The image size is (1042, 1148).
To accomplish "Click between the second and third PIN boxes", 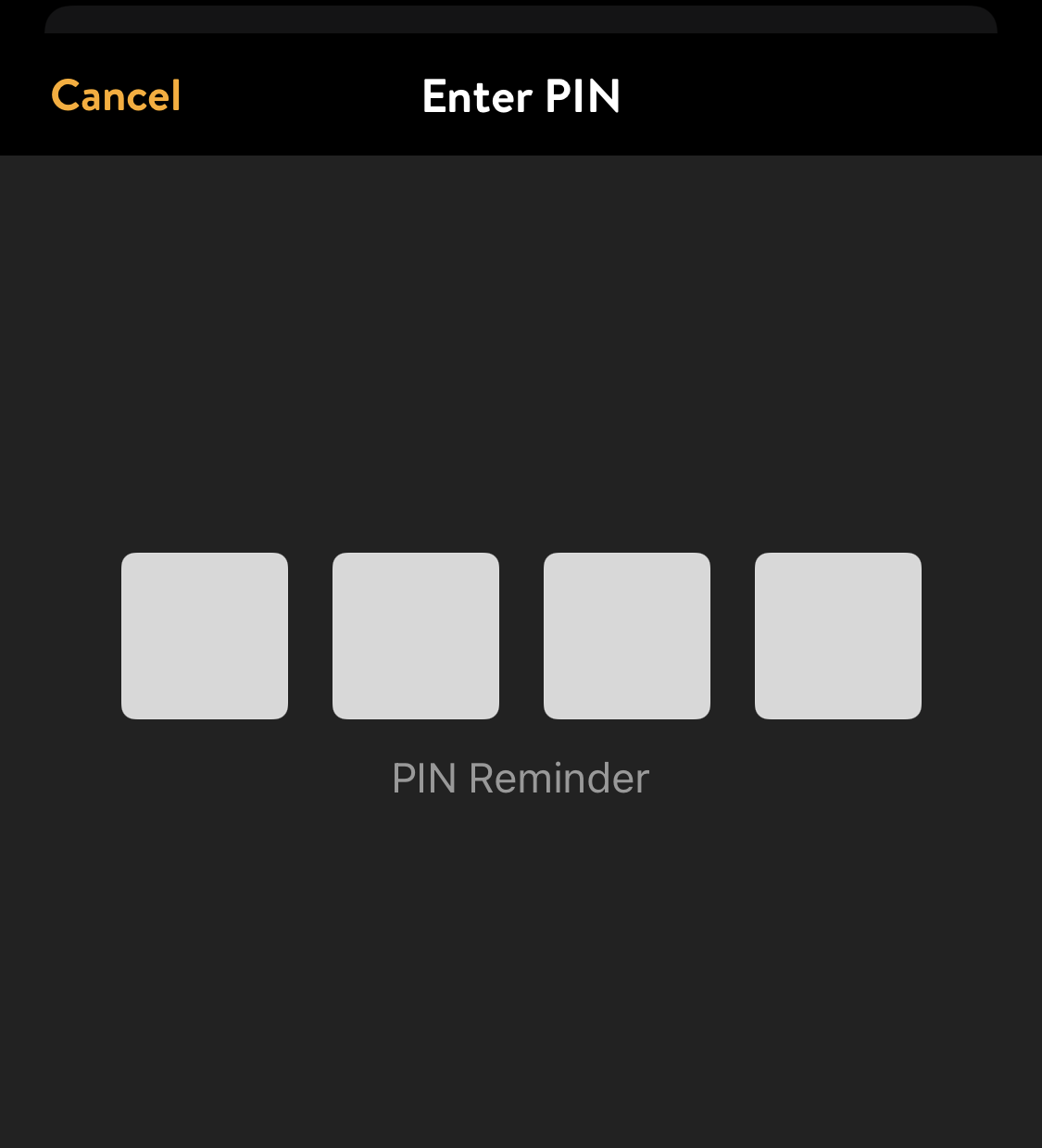I will click(521, 635).
